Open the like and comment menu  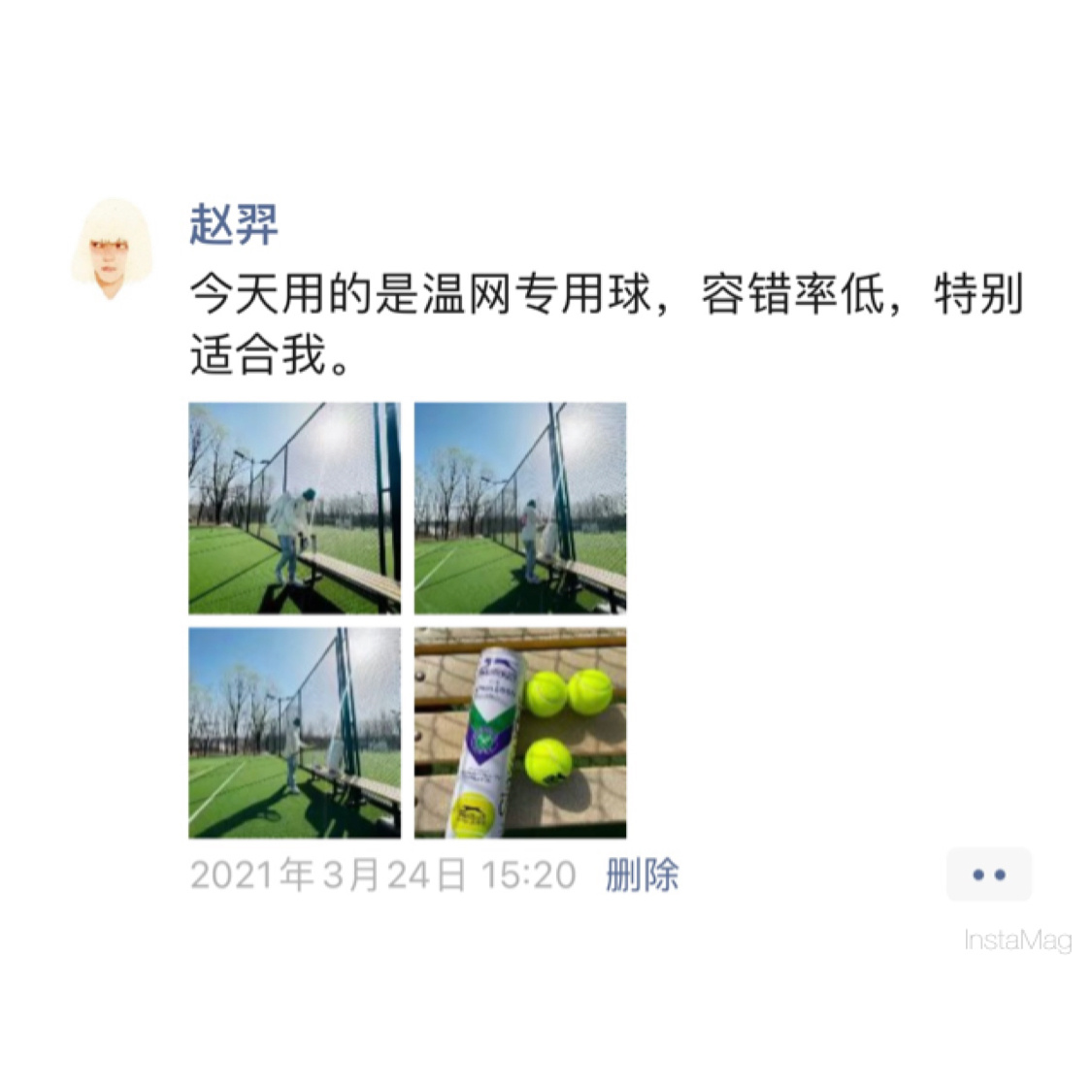coord(988,875)
